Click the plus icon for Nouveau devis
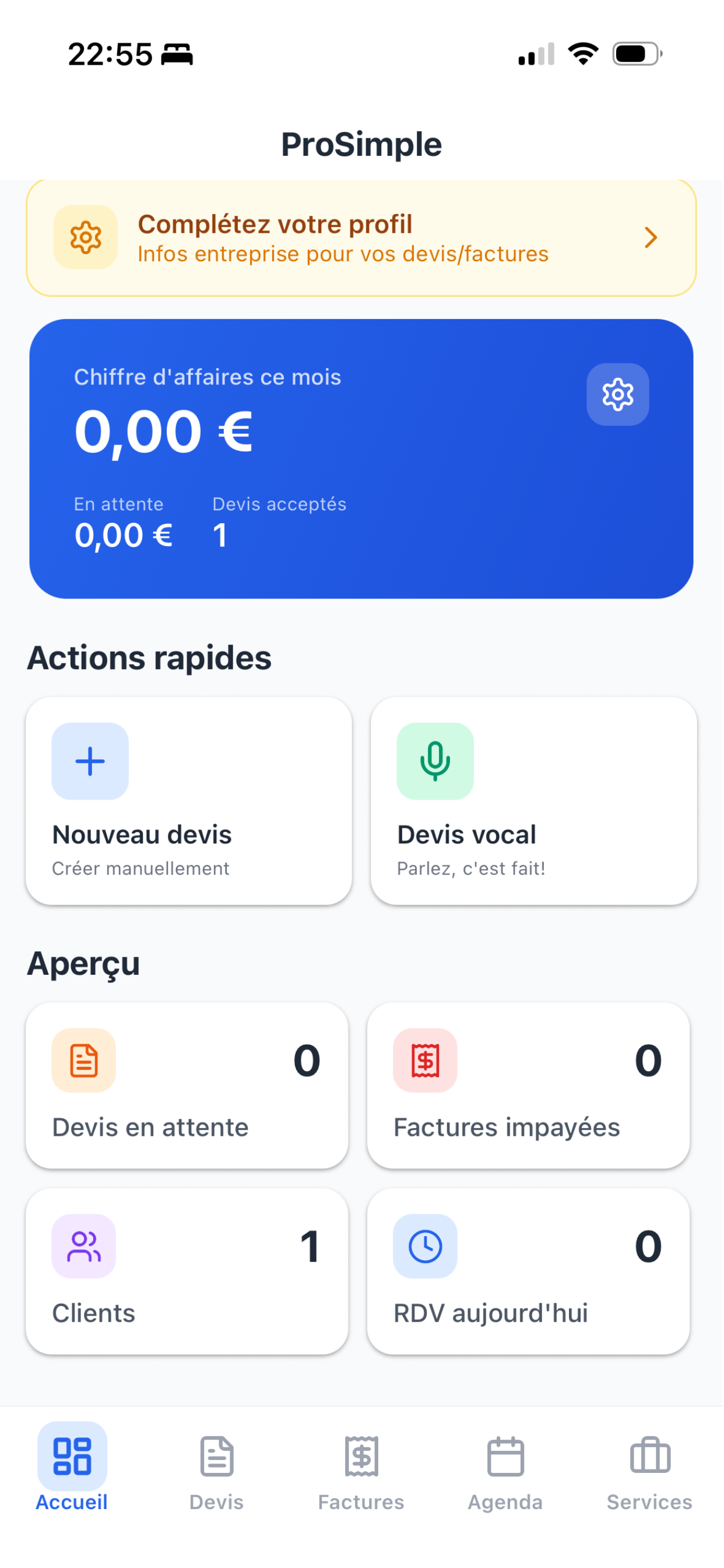724x1568 pixels. [x=89, y=761]
